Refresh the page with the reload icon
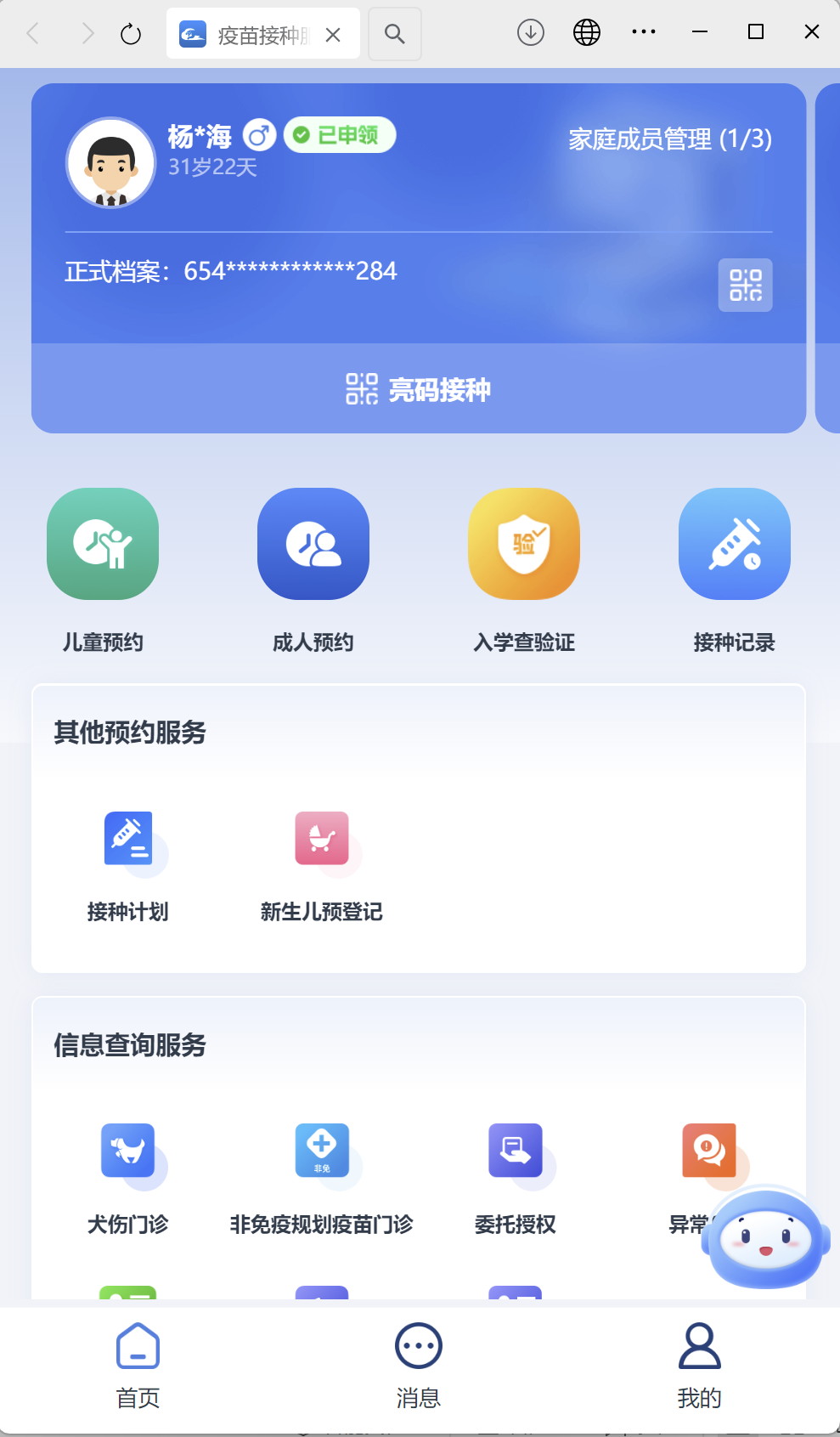The width and height of the screenshot is (840, 1437). (128, 34)
